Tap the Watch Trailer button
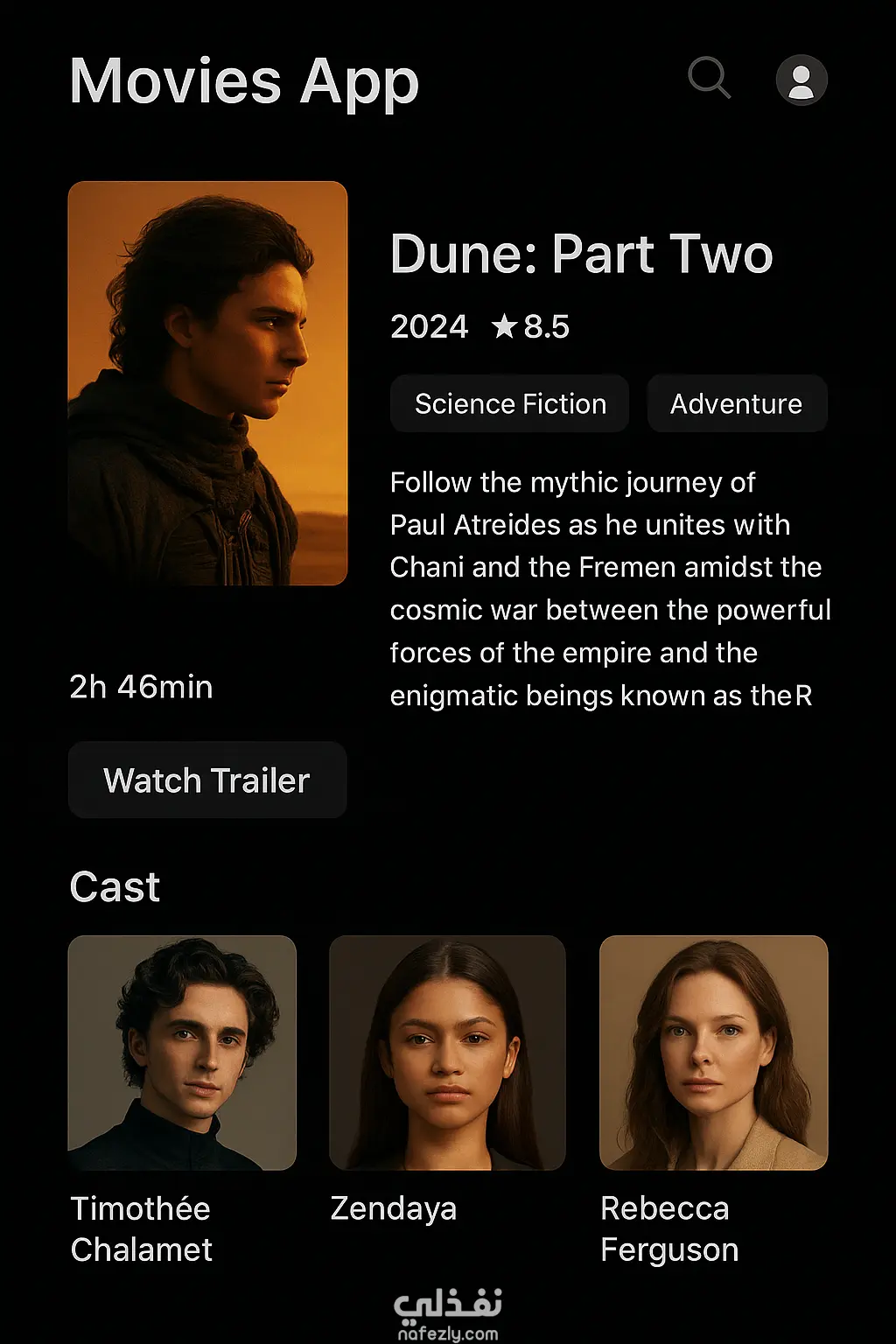 pos(207,780)
